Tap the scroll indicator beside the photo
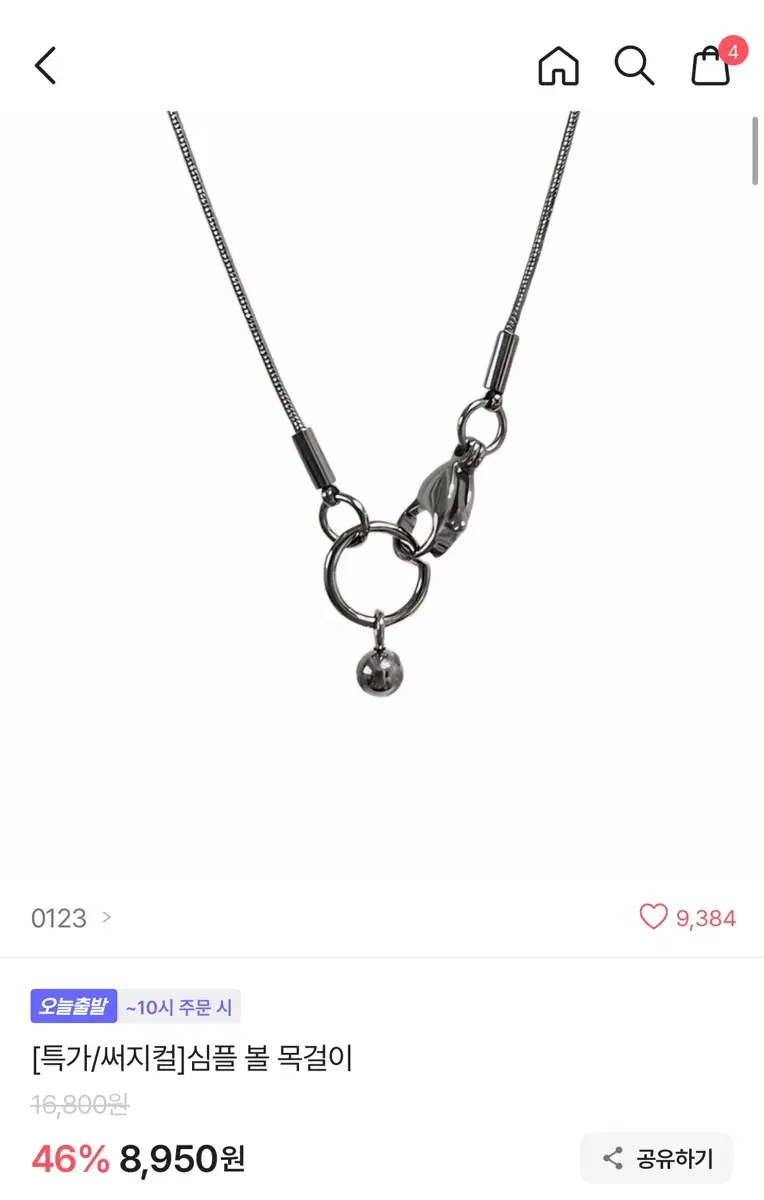764x1200 pixels. pos(757,150)
